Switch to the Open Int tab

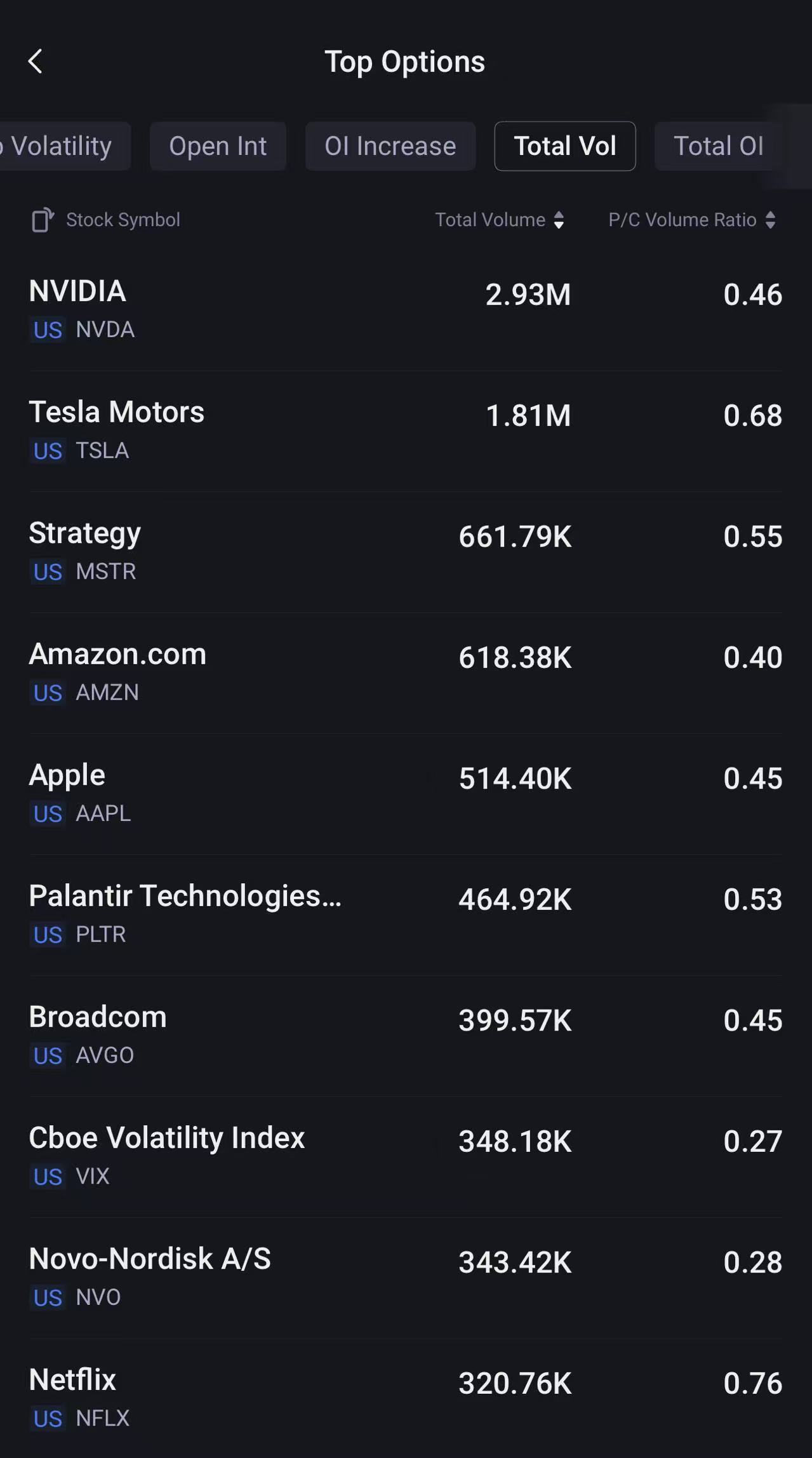[x=218, y=146]
